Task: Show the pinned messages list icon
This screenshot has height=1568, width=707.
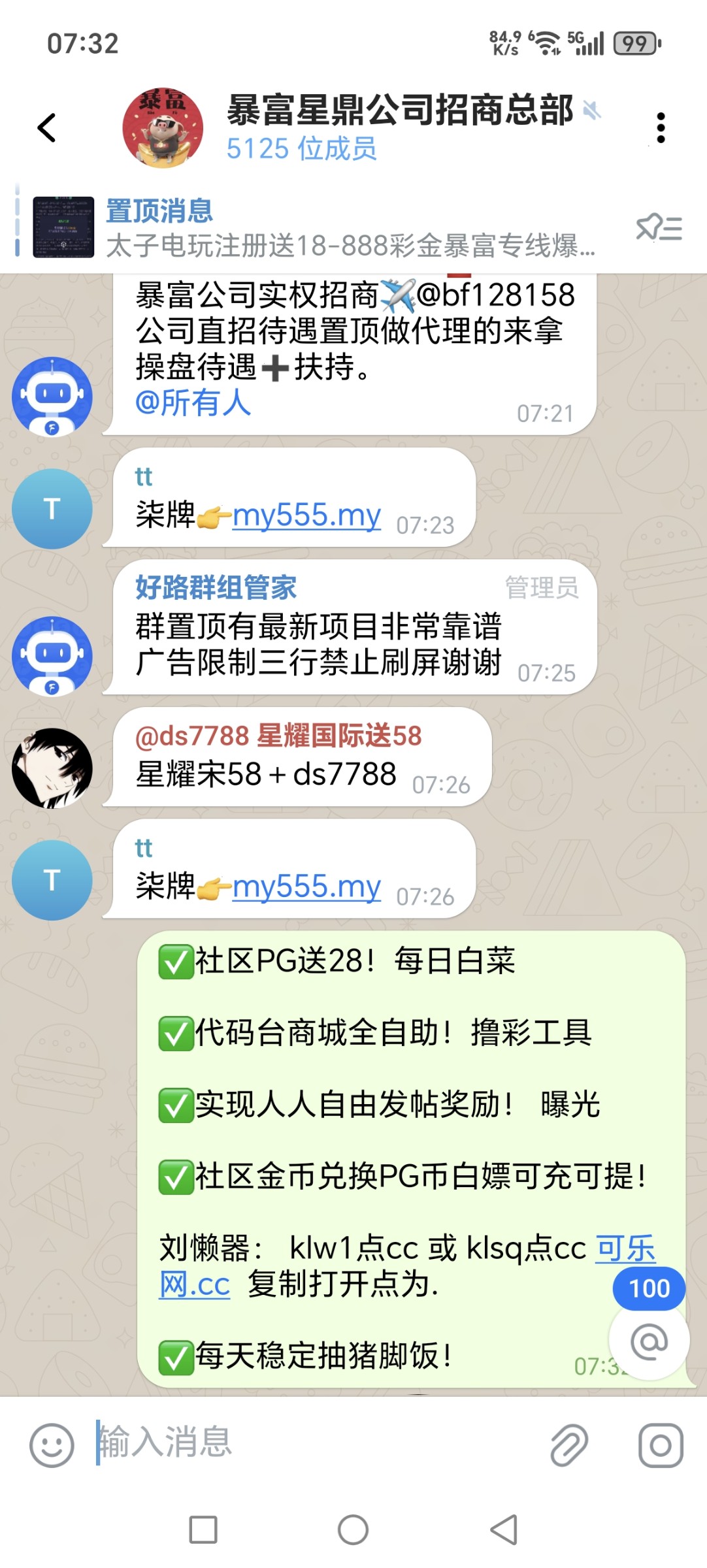Action: click(659, 228)
